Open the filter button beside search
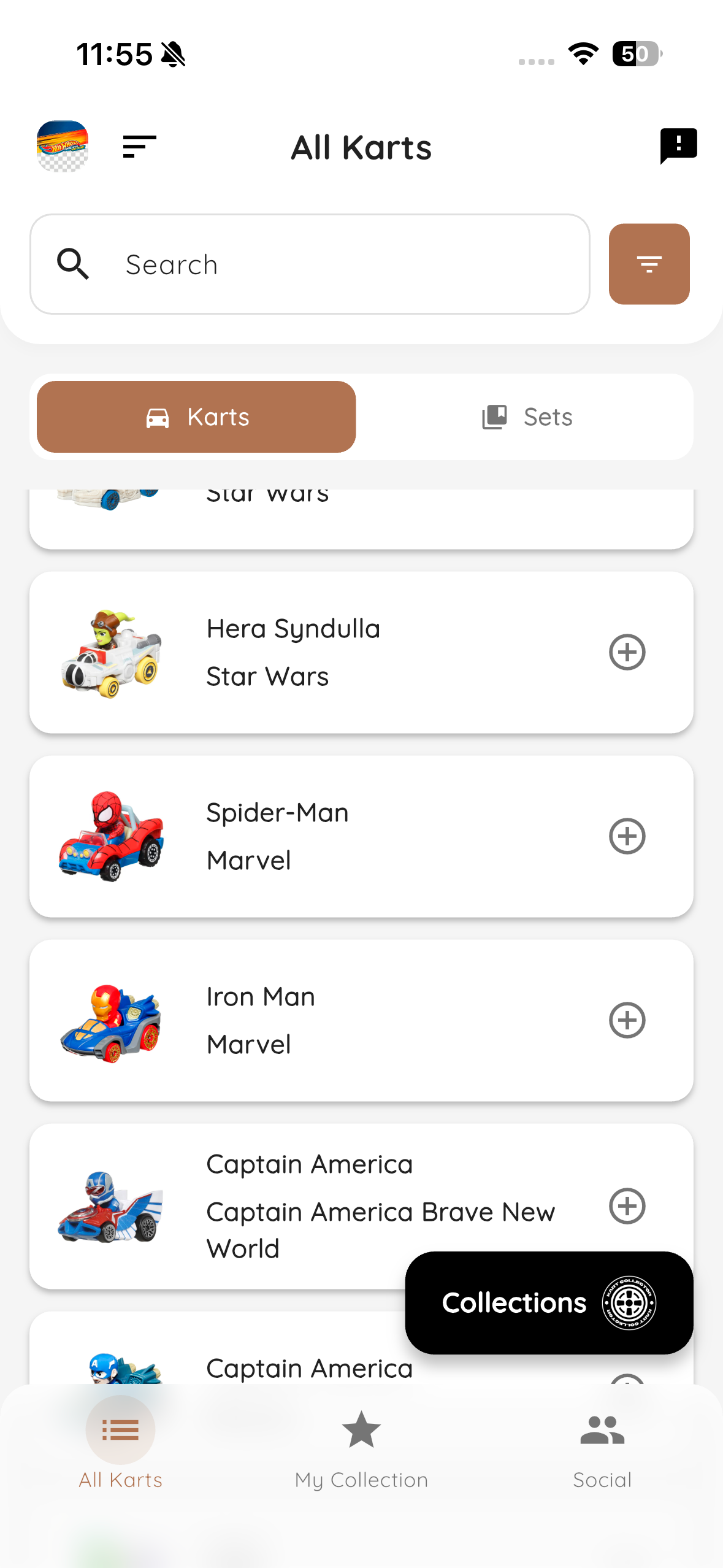 tap(649, 264)
